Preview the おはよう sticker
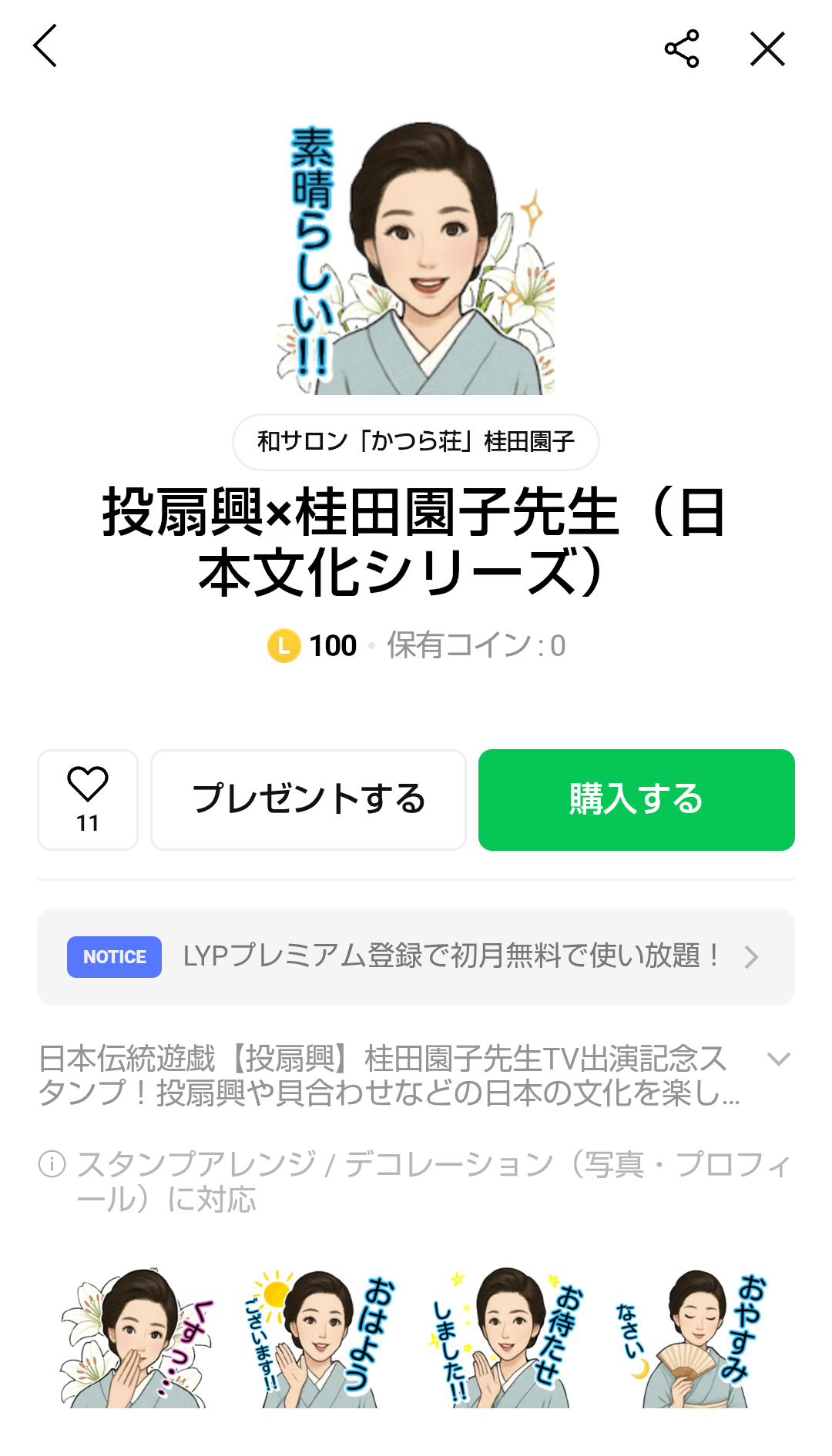This screenshot has height=1456, width=832. (x=320, y=1338)
